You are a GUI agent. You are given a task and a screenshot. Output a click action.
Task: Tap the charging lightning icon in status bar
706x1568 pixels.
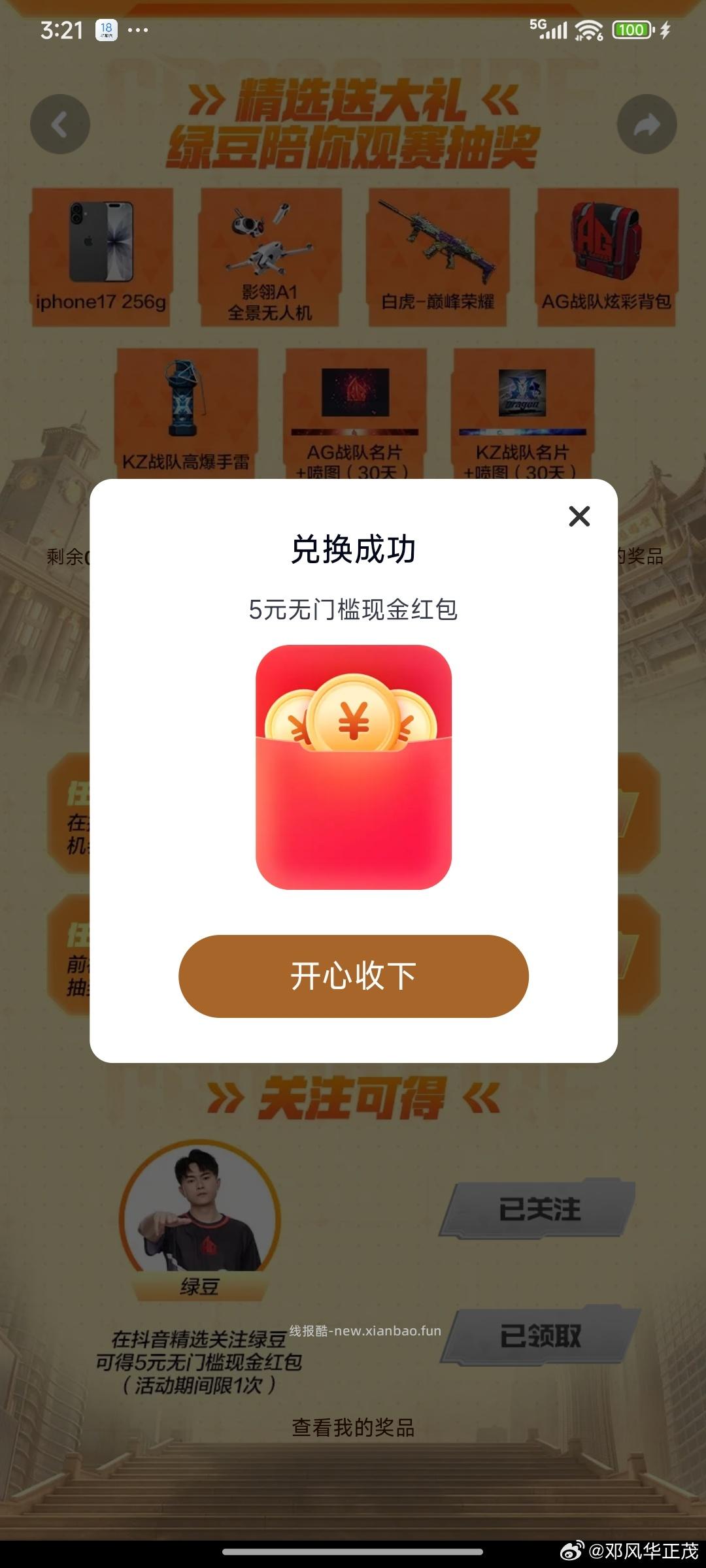[x=665, y=29]
